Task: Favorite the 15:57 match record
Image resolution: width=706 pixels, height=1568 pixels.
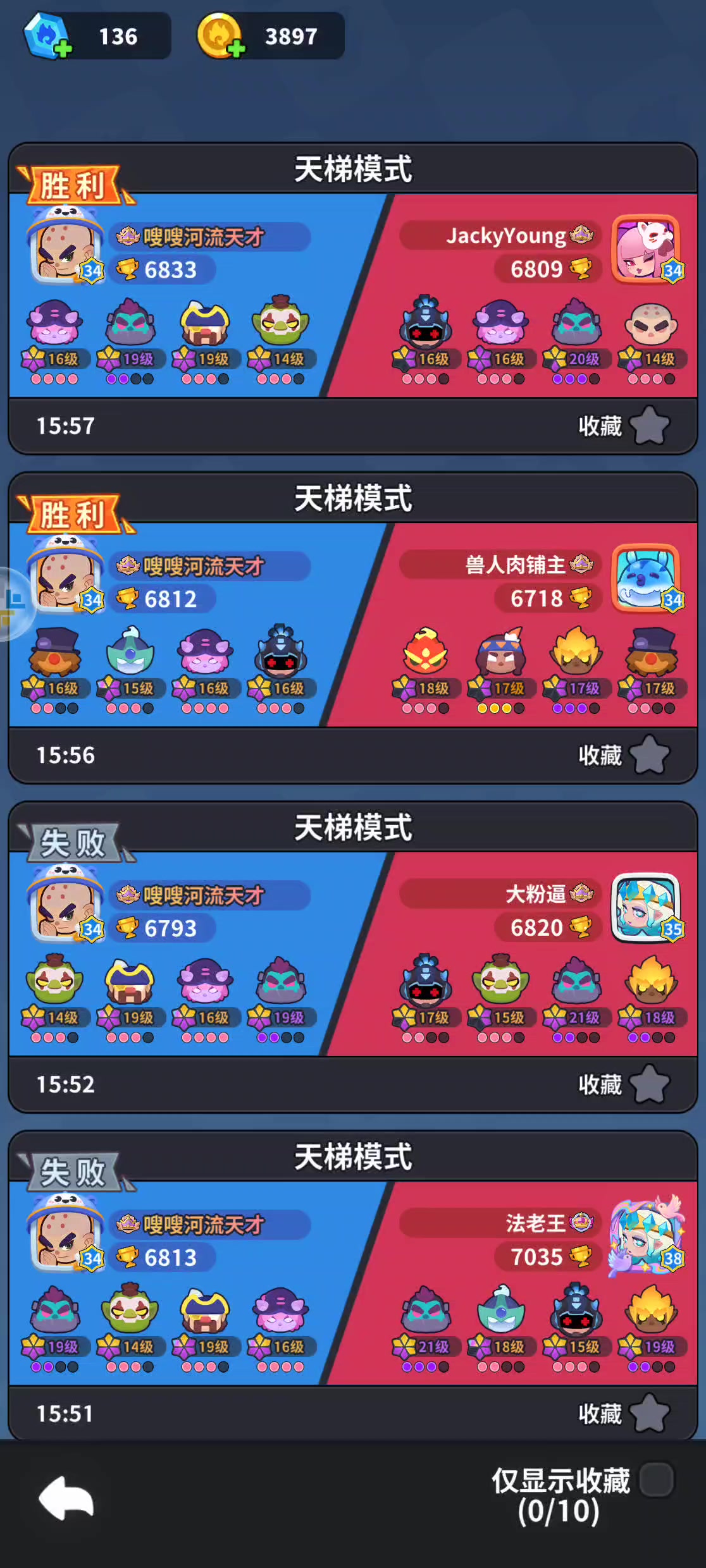Action: point(650,426)
